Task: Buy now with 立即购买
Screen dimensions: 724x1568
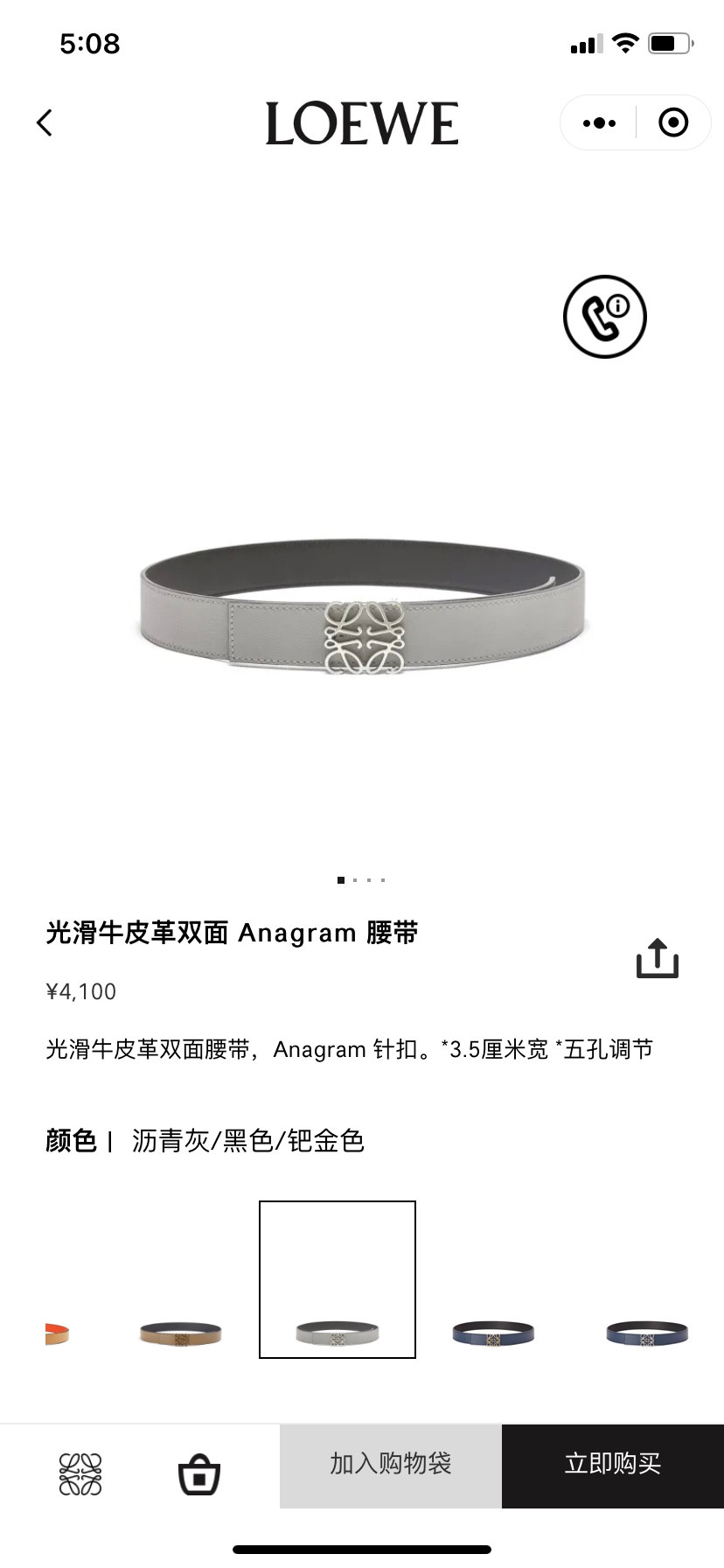Action: (x=613, y=1463)
